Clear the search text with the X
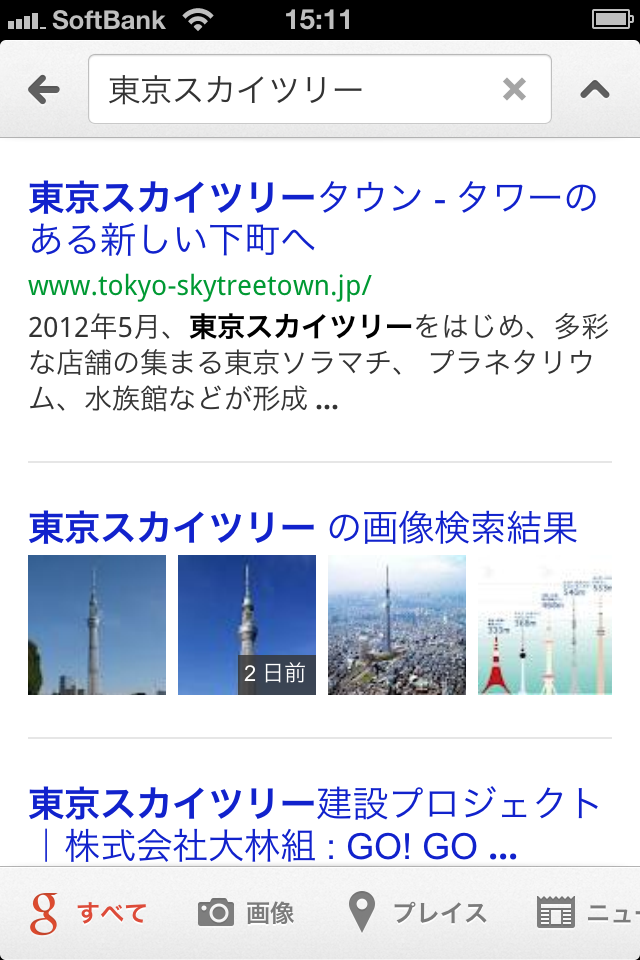This screenshot has width=640, height=960. [514, 90]
